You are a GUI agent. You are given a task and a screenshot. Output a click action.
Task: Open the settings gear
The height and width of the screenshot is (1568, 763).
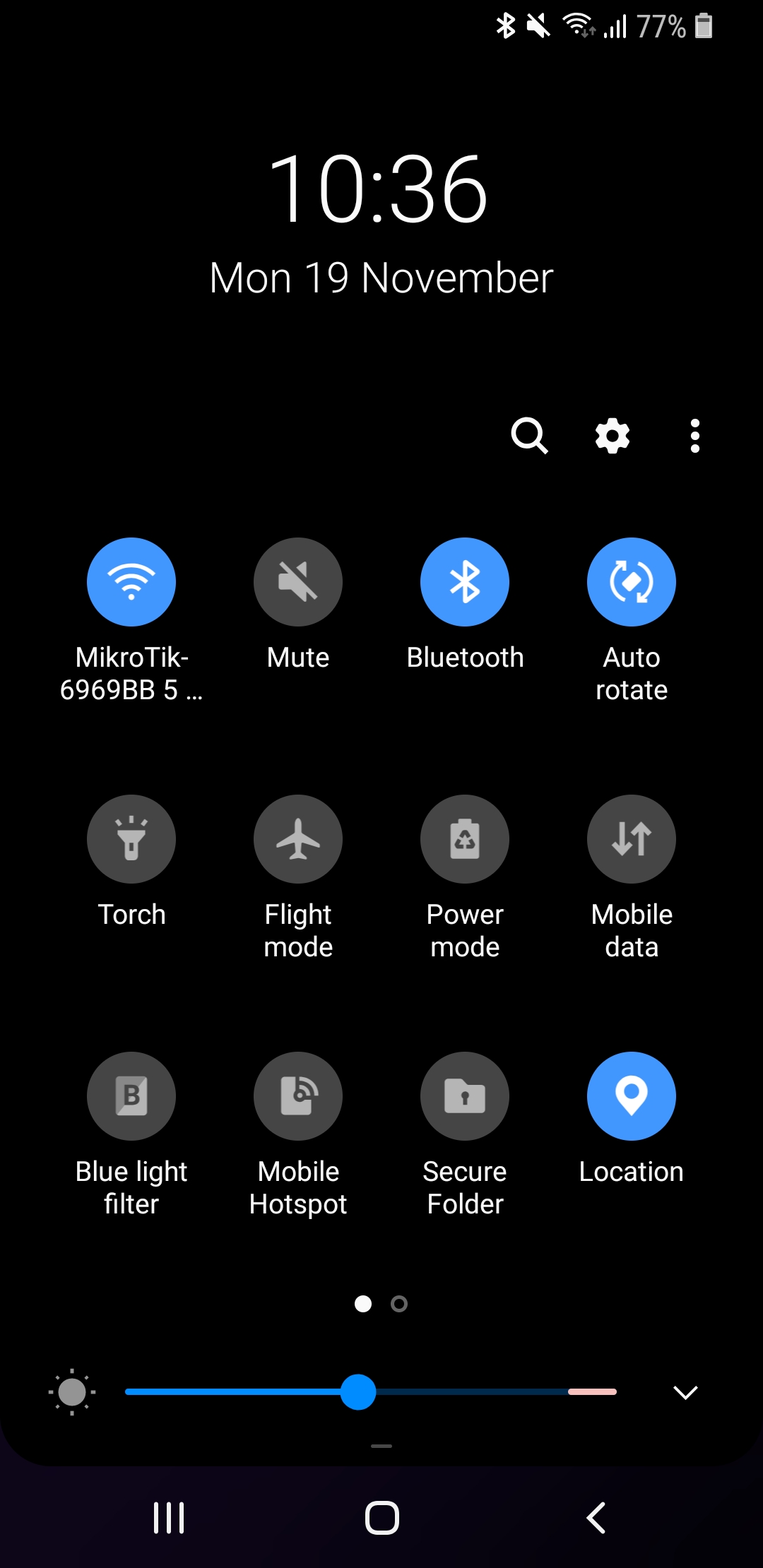pyautogui.click(x=613, y=436)
